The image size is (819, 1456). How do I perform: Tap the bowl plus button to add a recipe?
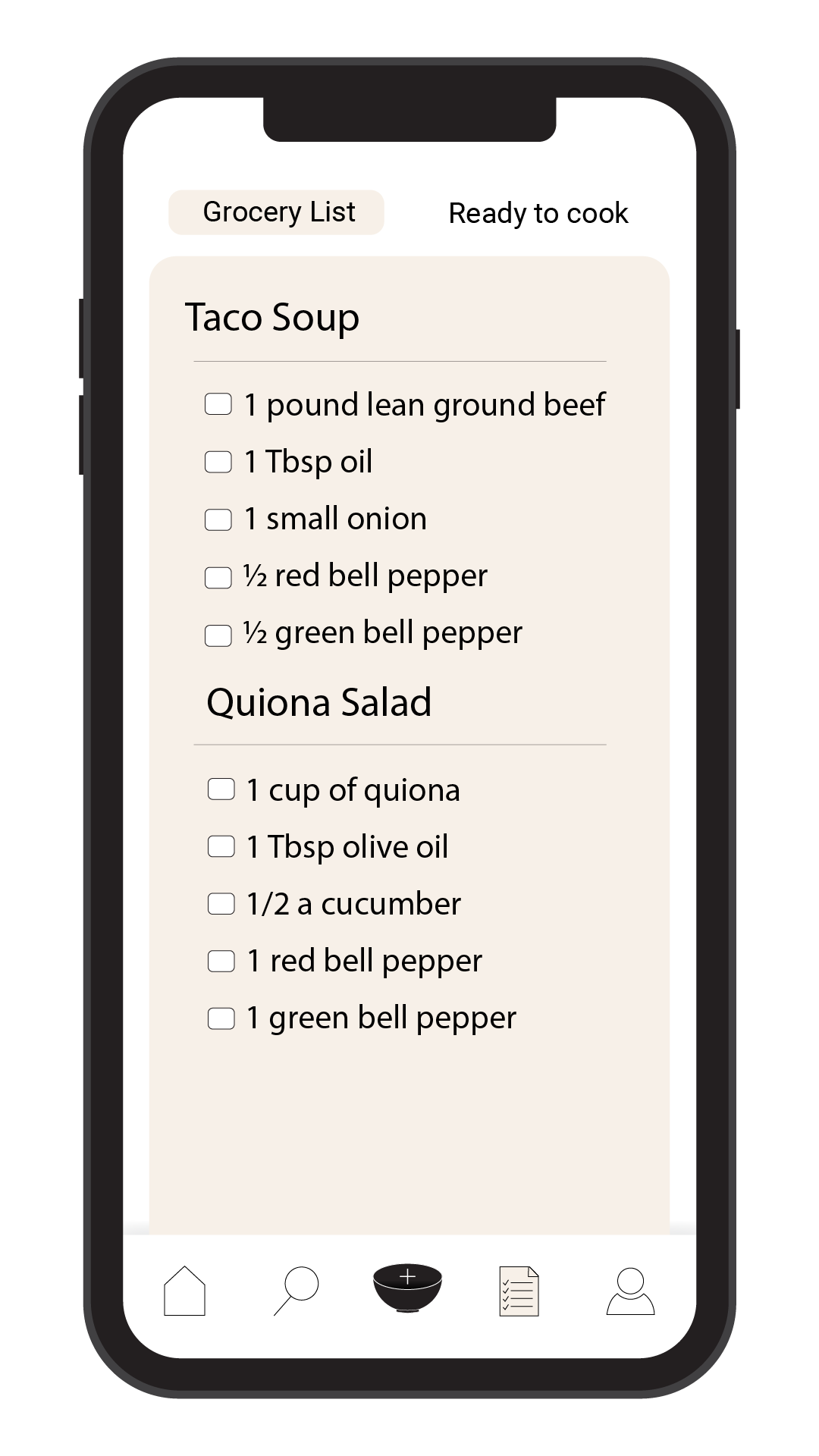(408, 1288)
